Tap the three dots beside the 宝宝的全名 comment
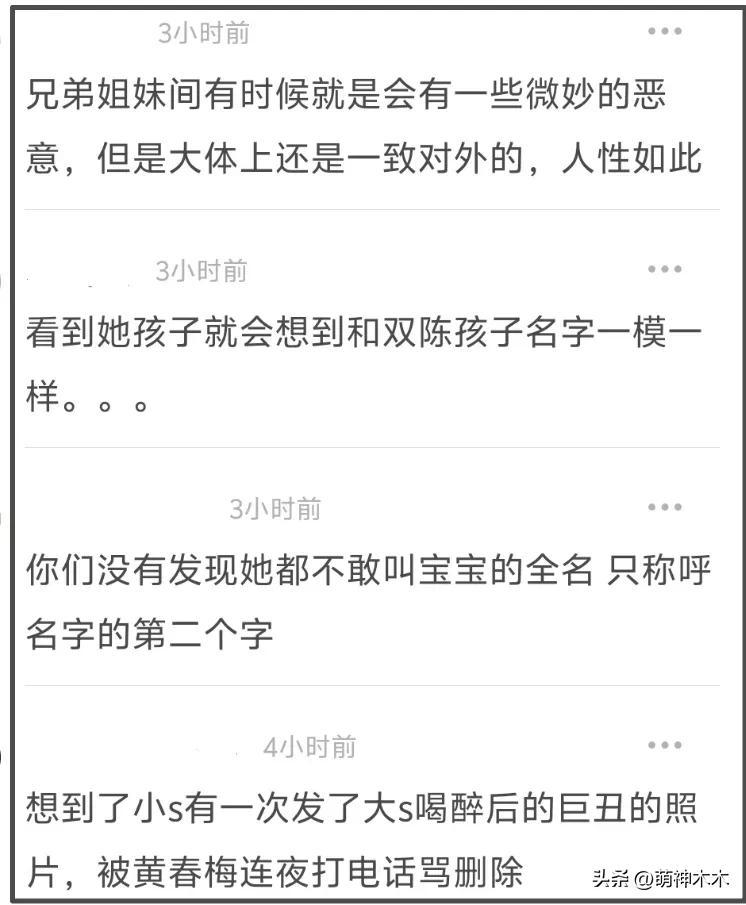Viewport: 746px width, 905px height. (x=664, y=507)
